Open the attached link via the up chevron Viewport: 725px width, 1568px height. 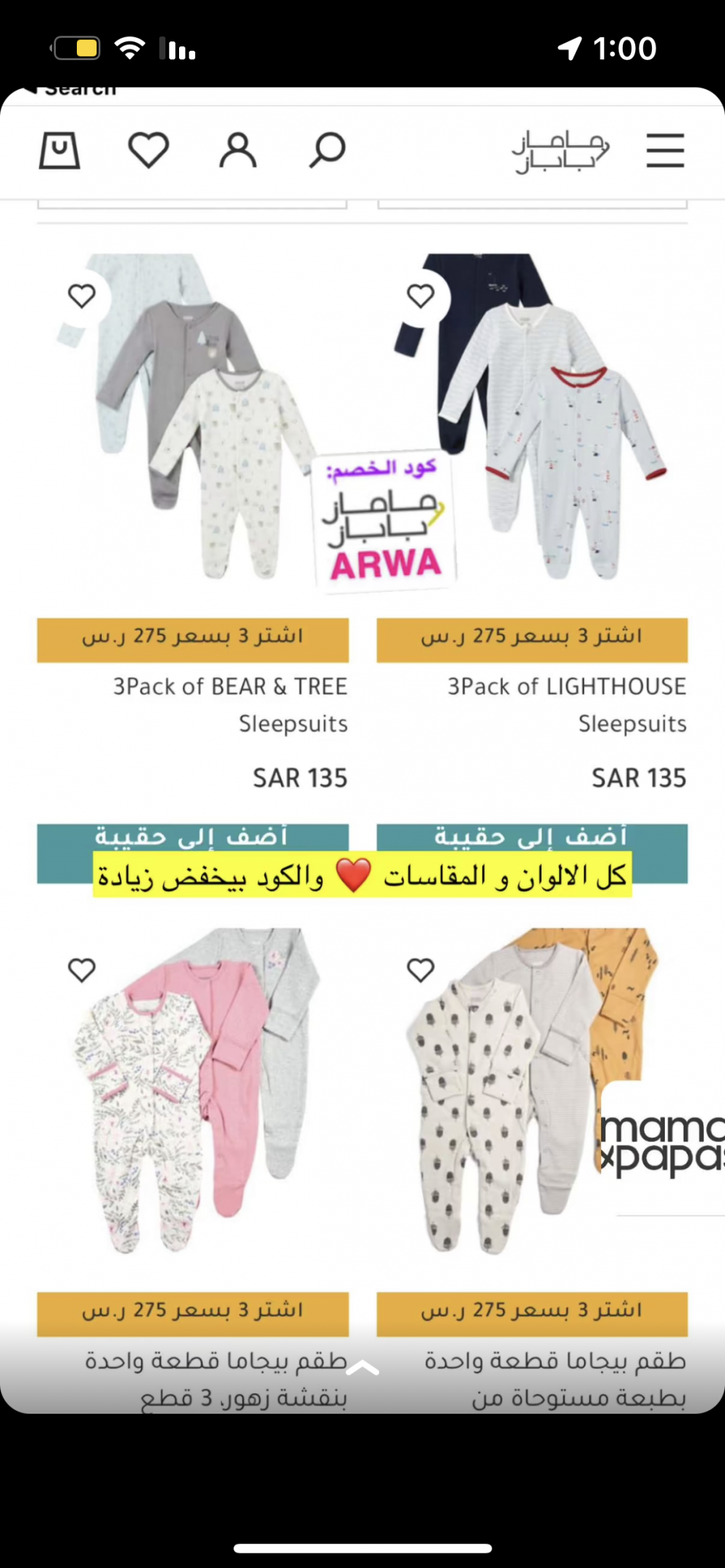362,1368
